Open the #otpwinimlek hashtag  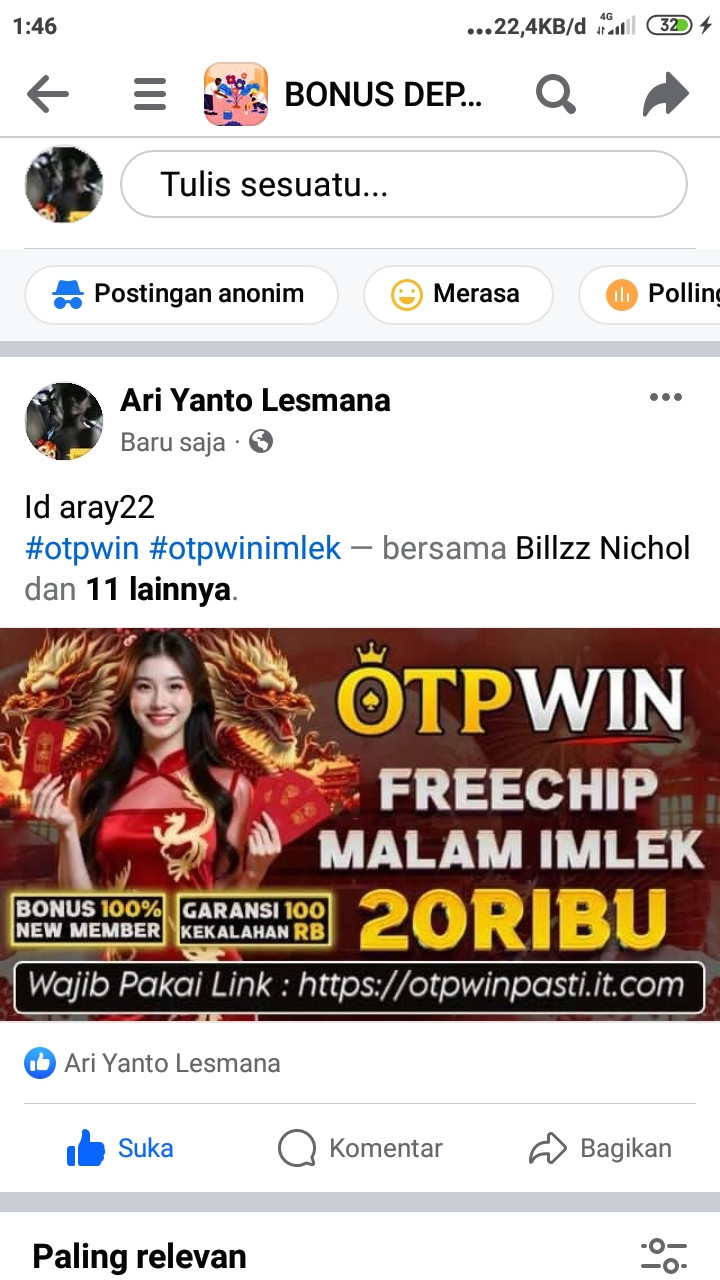click(x=245, y=548)
